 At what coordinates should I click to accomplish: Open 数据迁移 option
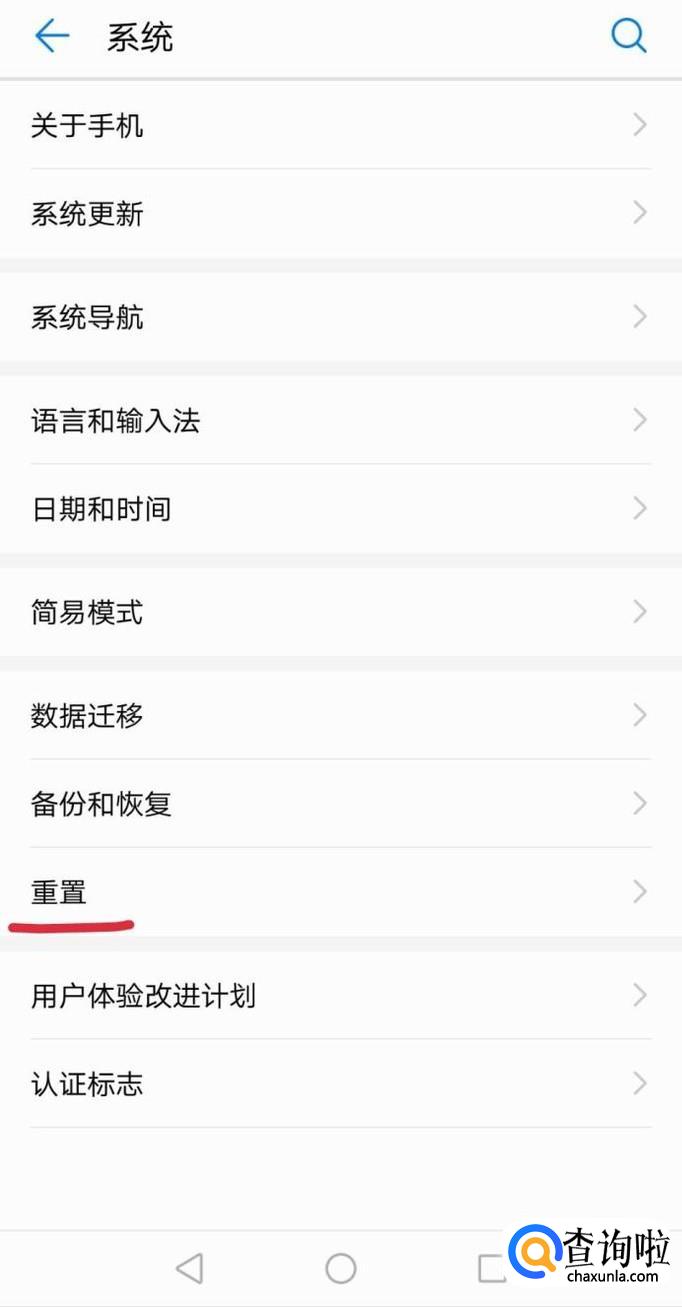coord(340,715)
